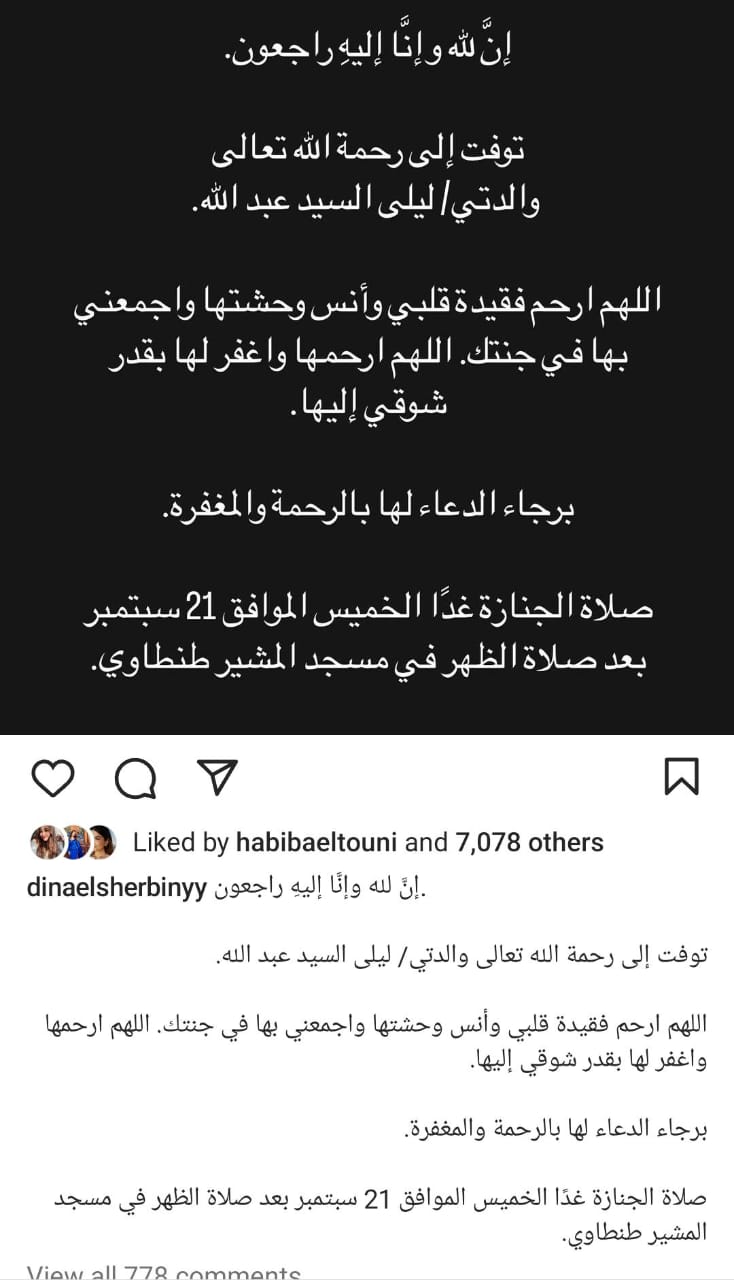The image size is (734, 1280).
Task: Share this post via the paper plane icon
Action: 216,777
